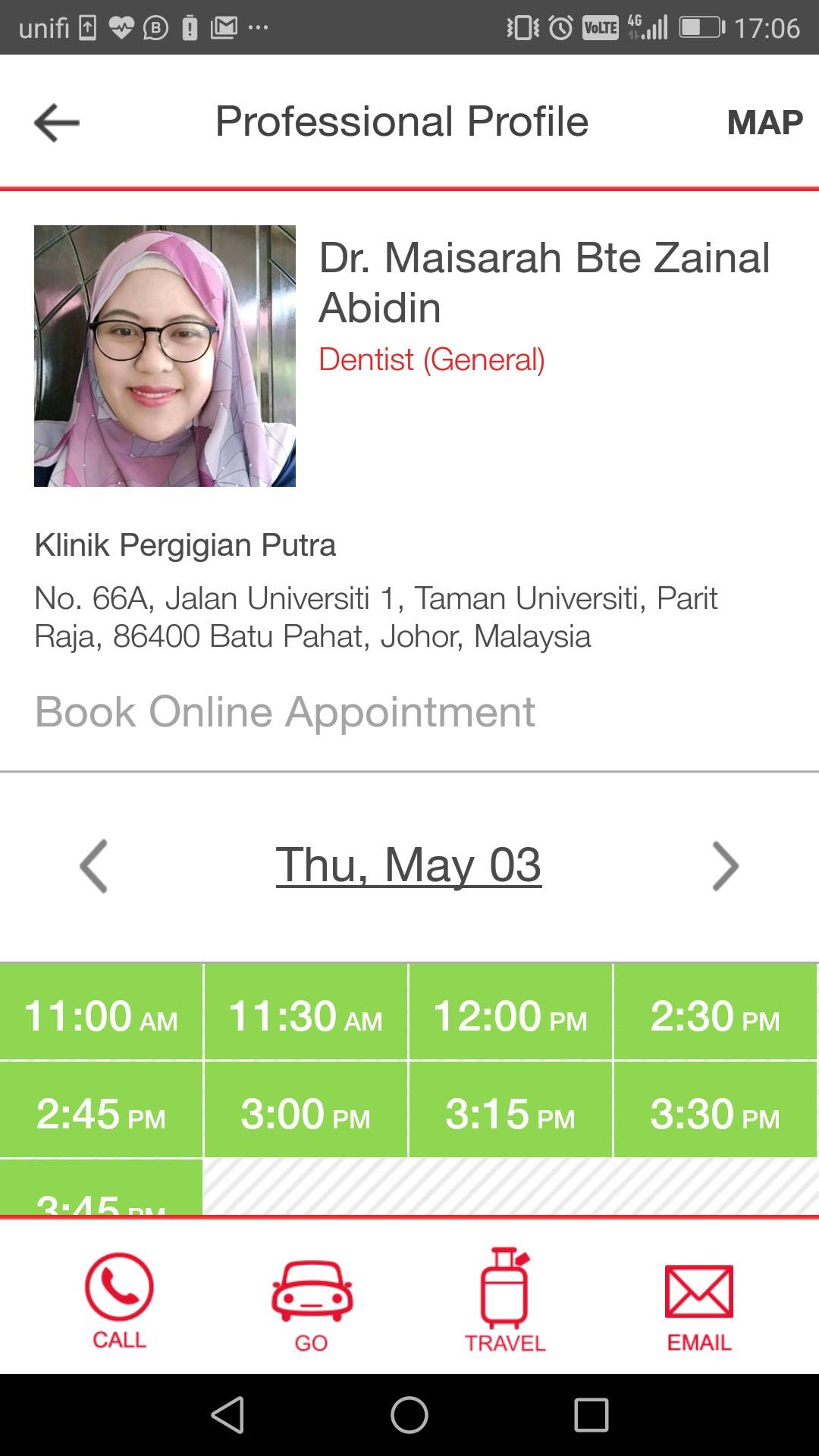Open the TRAVEL option

pos(505,1300)
